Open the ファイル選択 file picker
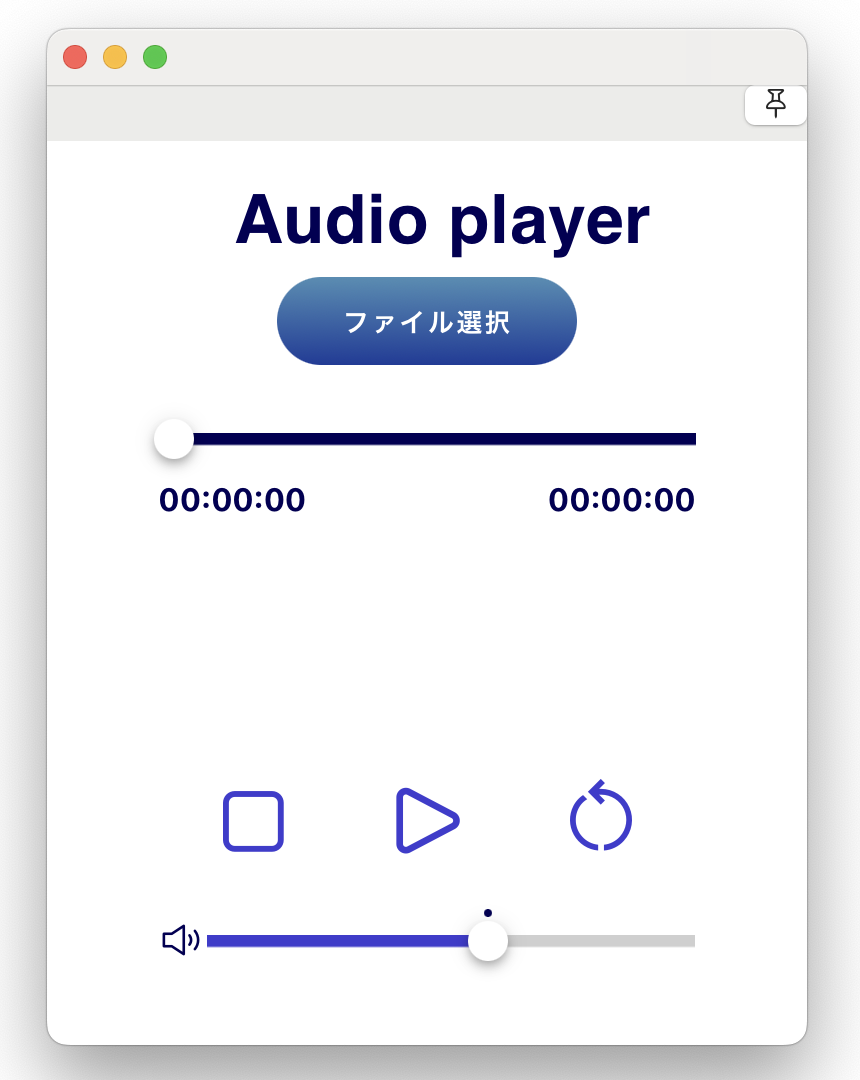Image resolution: width=860 pixels, height=1080 pixels. click(x=427, y=321)
